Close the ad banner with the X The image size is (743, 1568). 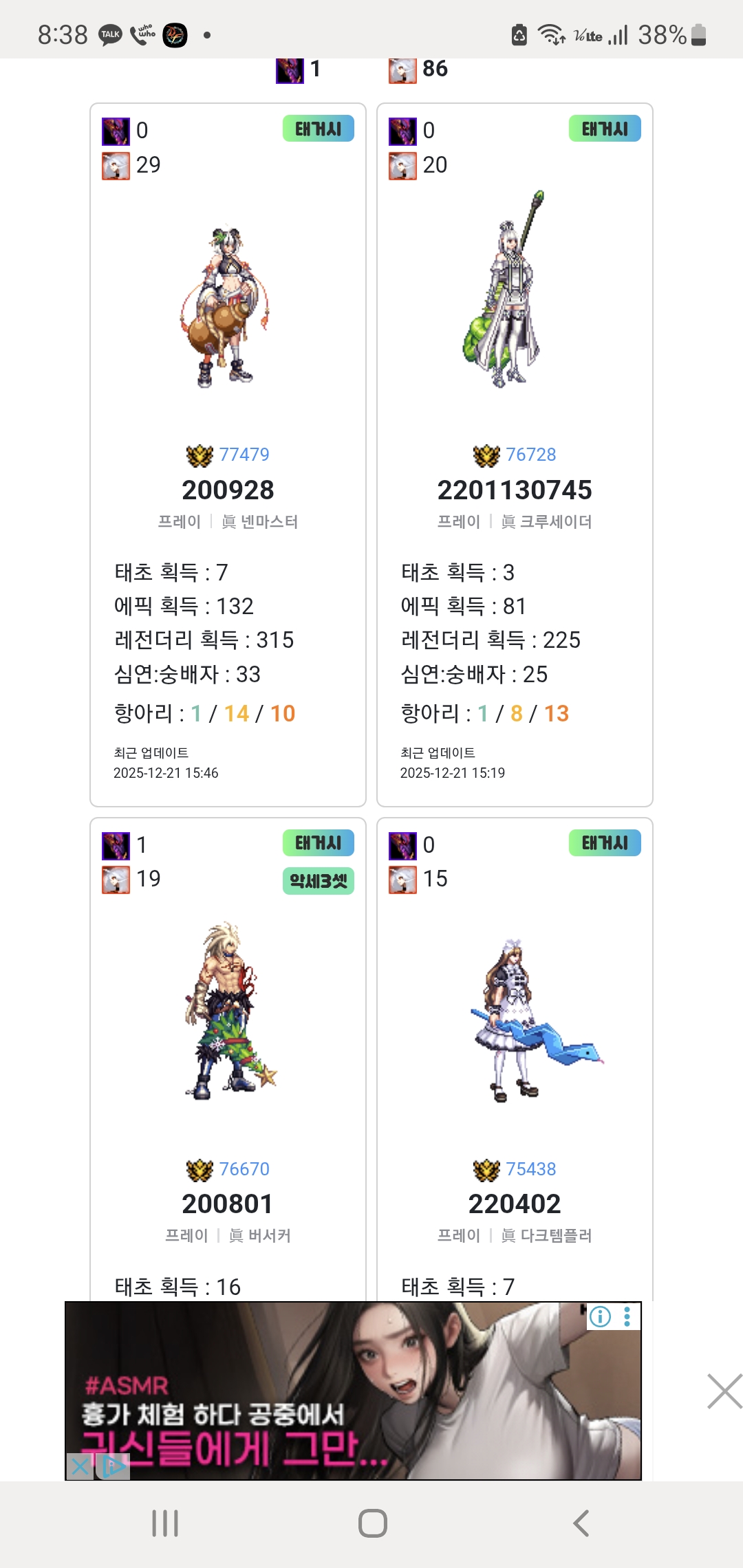[724, 1391]
